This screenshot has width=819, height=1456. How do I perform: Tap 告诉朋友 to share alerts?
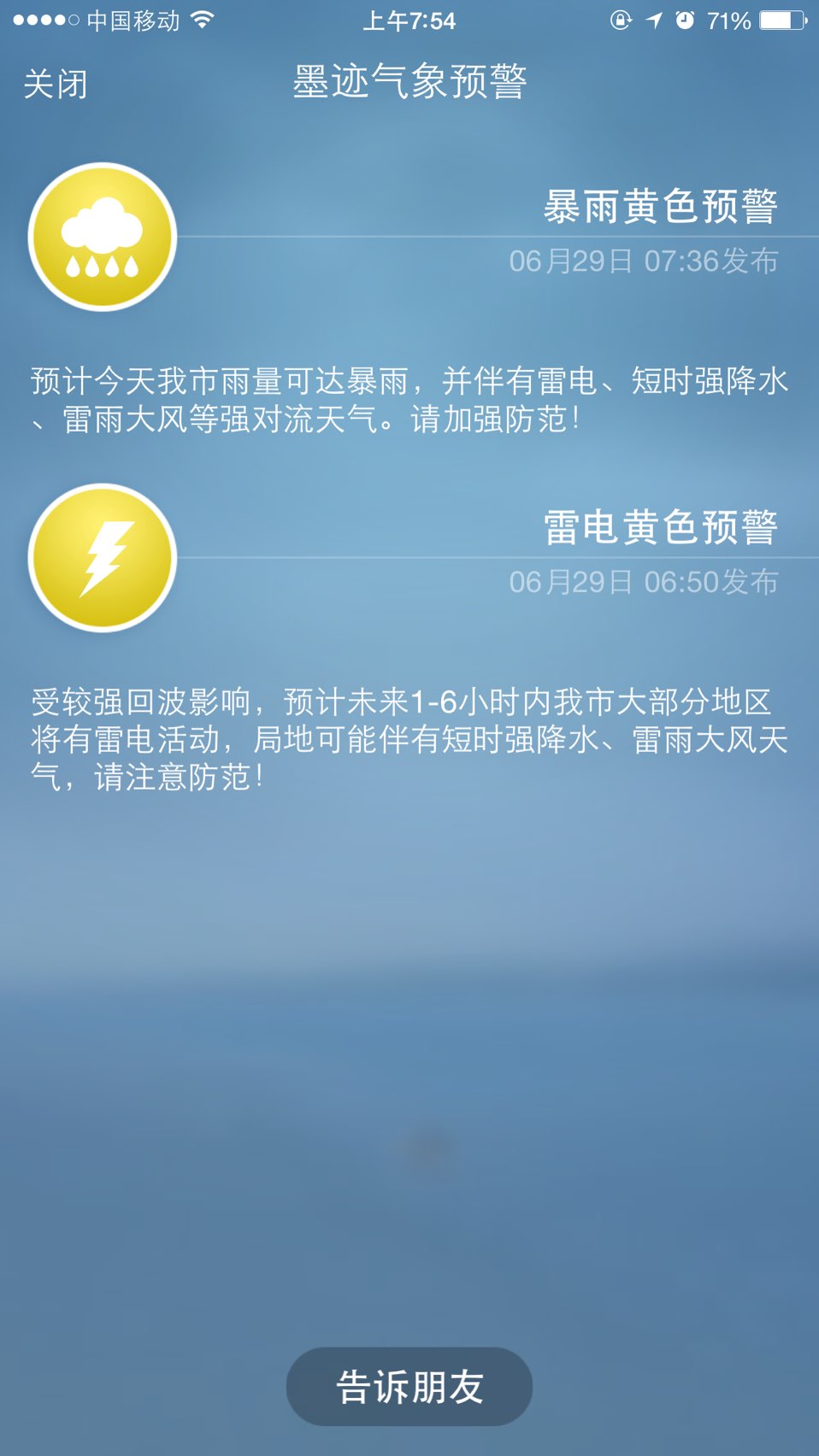click(409, 1386)
